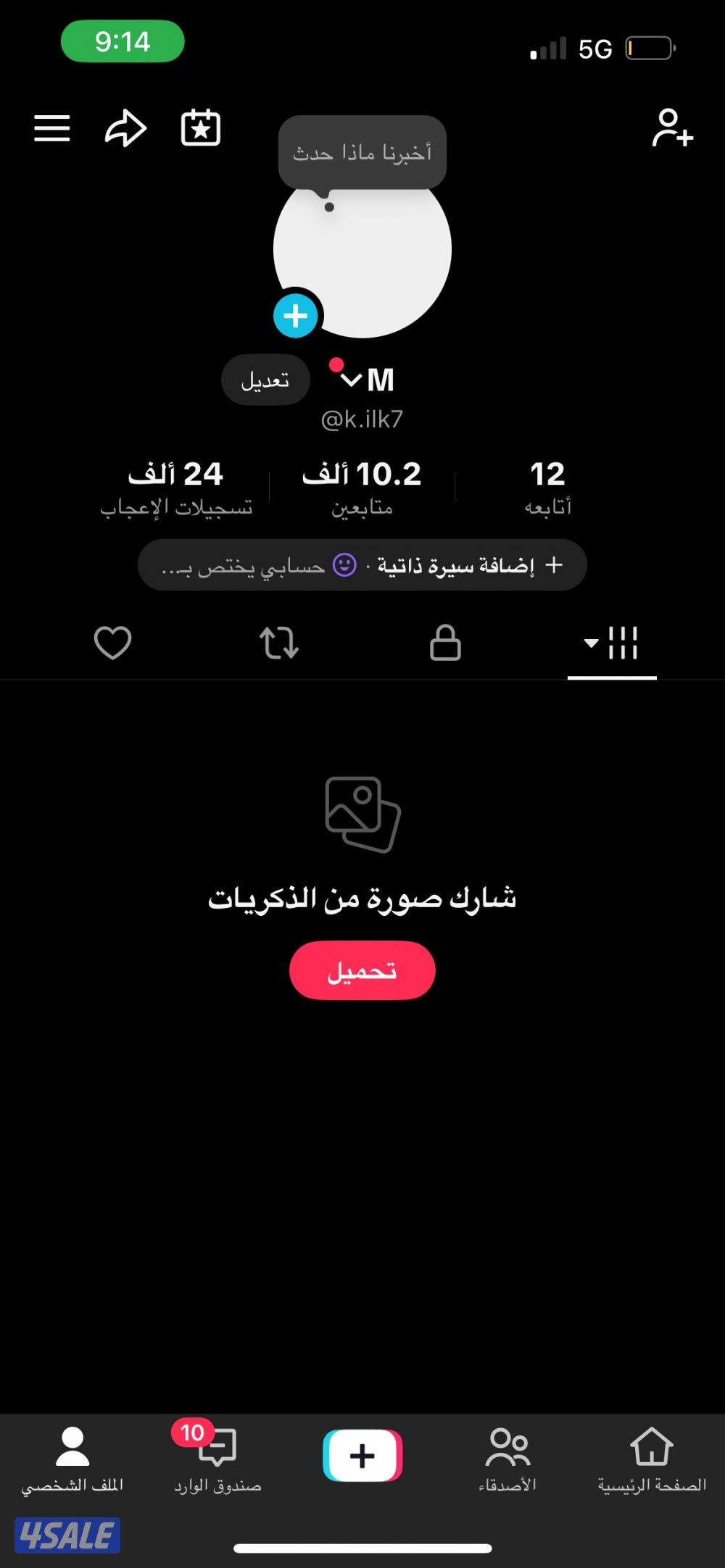Tap the تحميل upload button
The width and height of the screenshot is (725, 1568).
(x=362, y=971)
